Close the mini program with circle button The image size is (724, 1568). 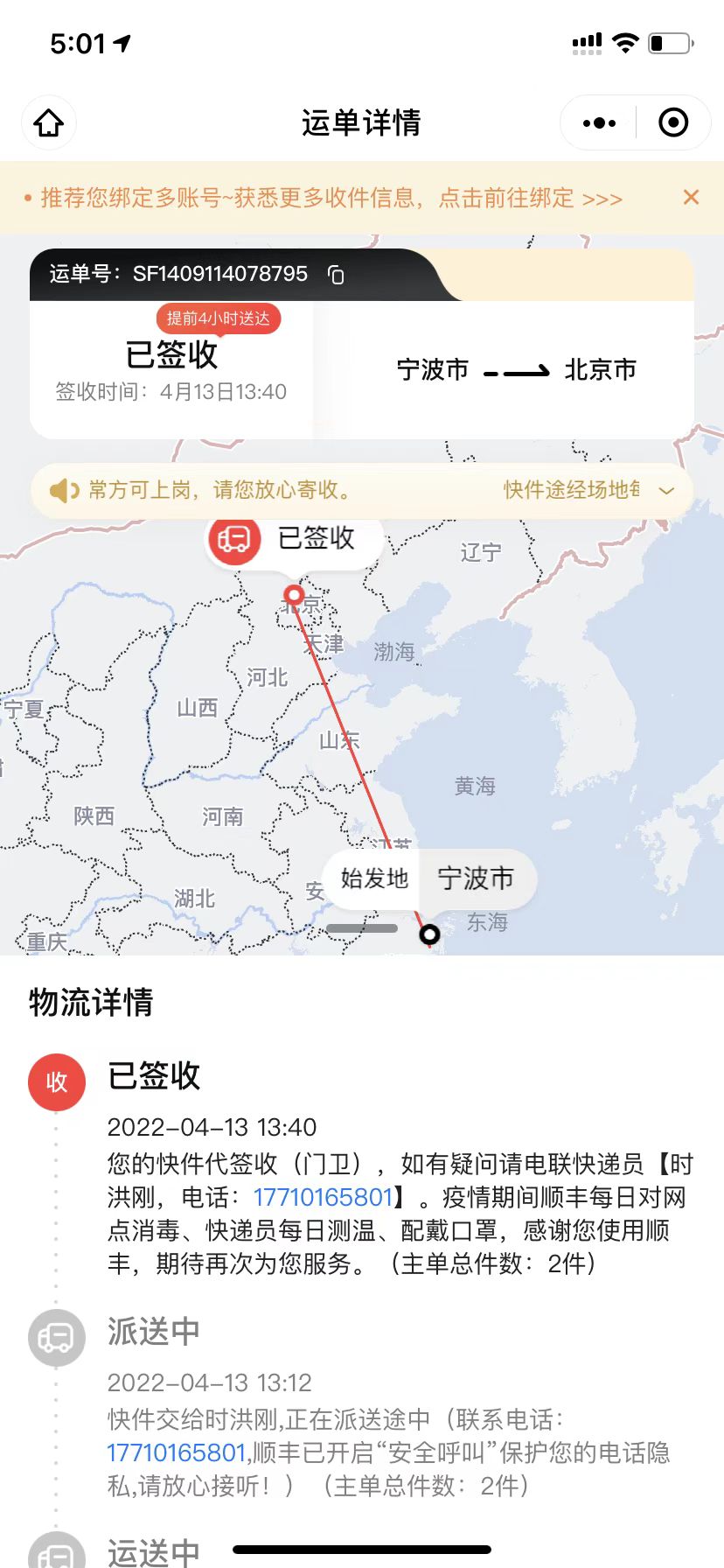[673, 123]
